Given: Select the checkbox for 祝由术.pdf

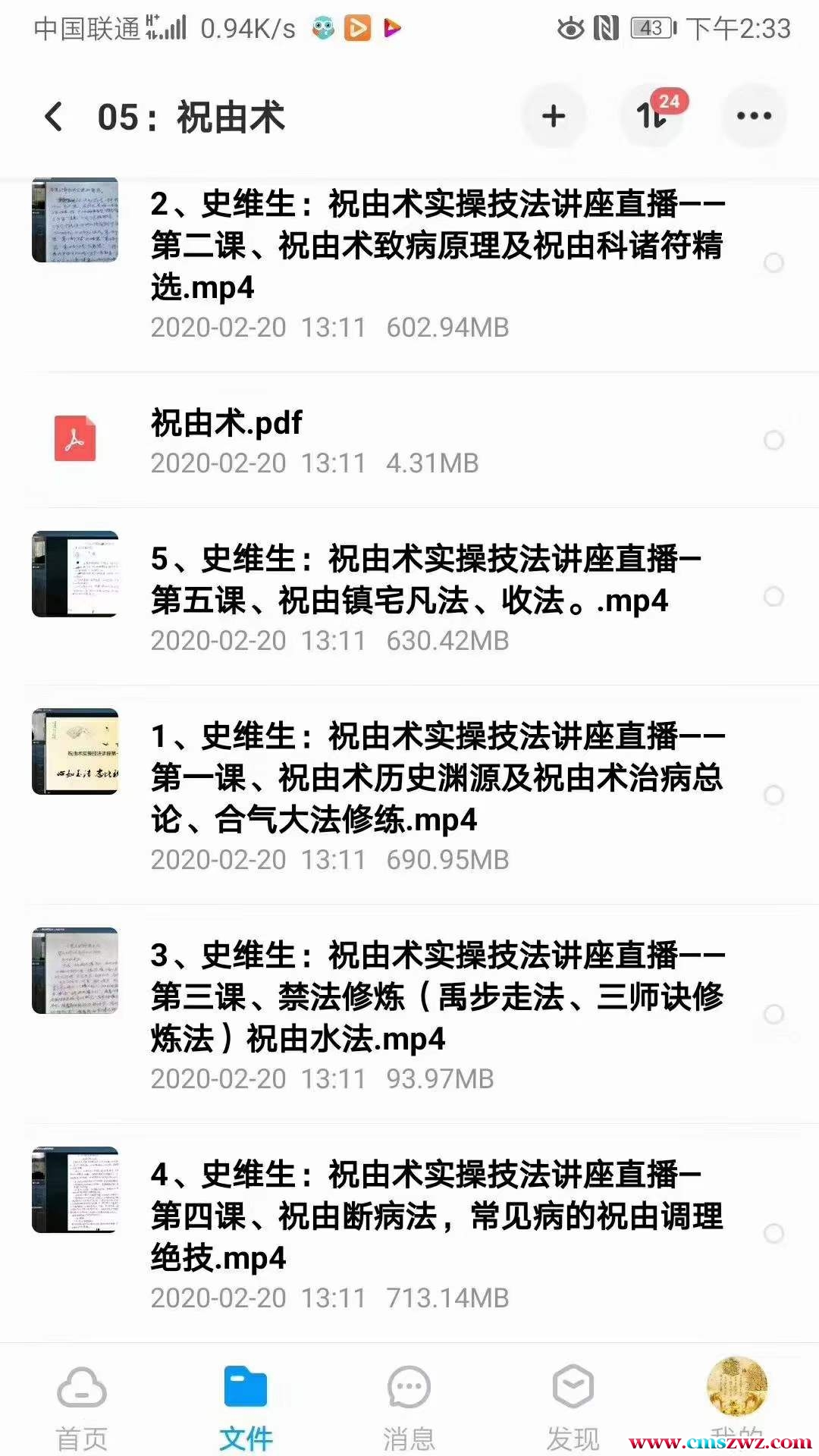Looking at the screenshot, I should pyautogui.click(x=773, y=440).
